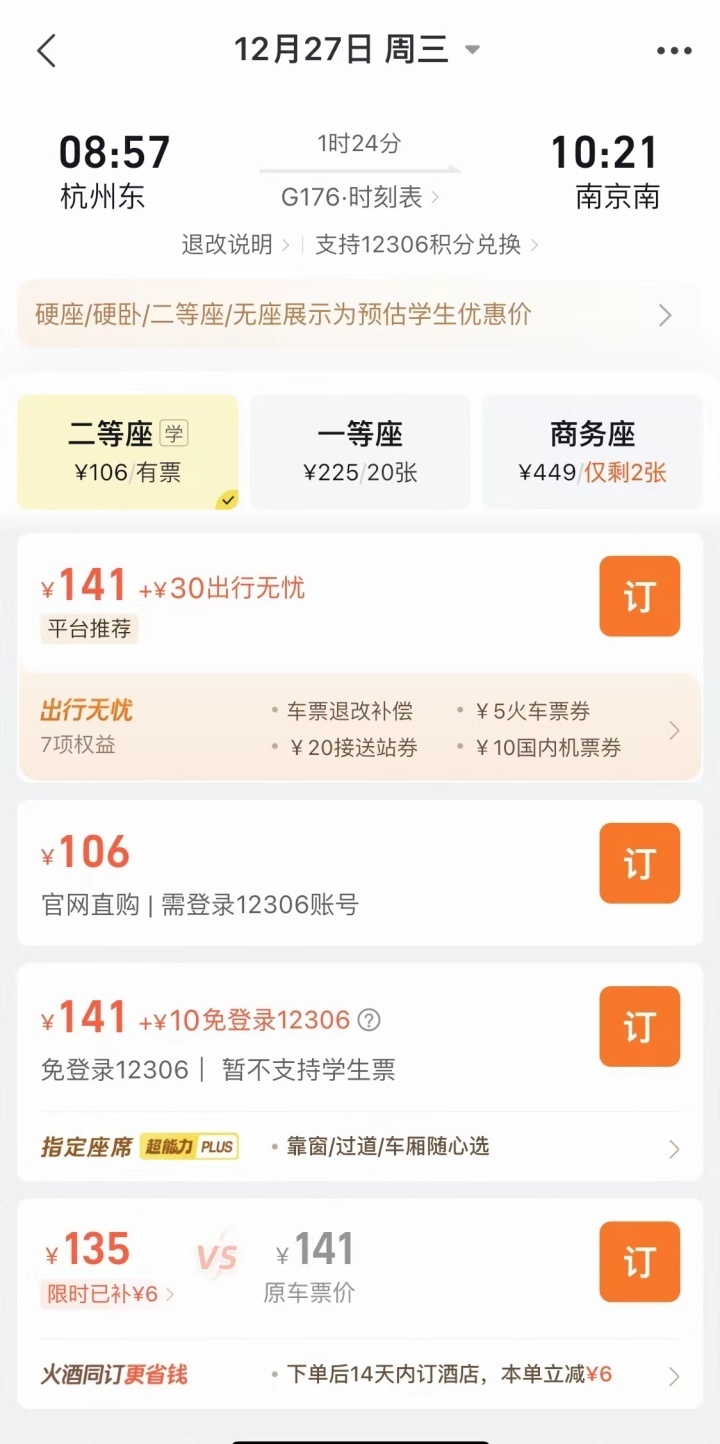Image resolution: width=720 pixels, height=1444 pixels.
Task: Switch to the 一等座 tab
Action: pyautogui.click(x=360, y=451)
